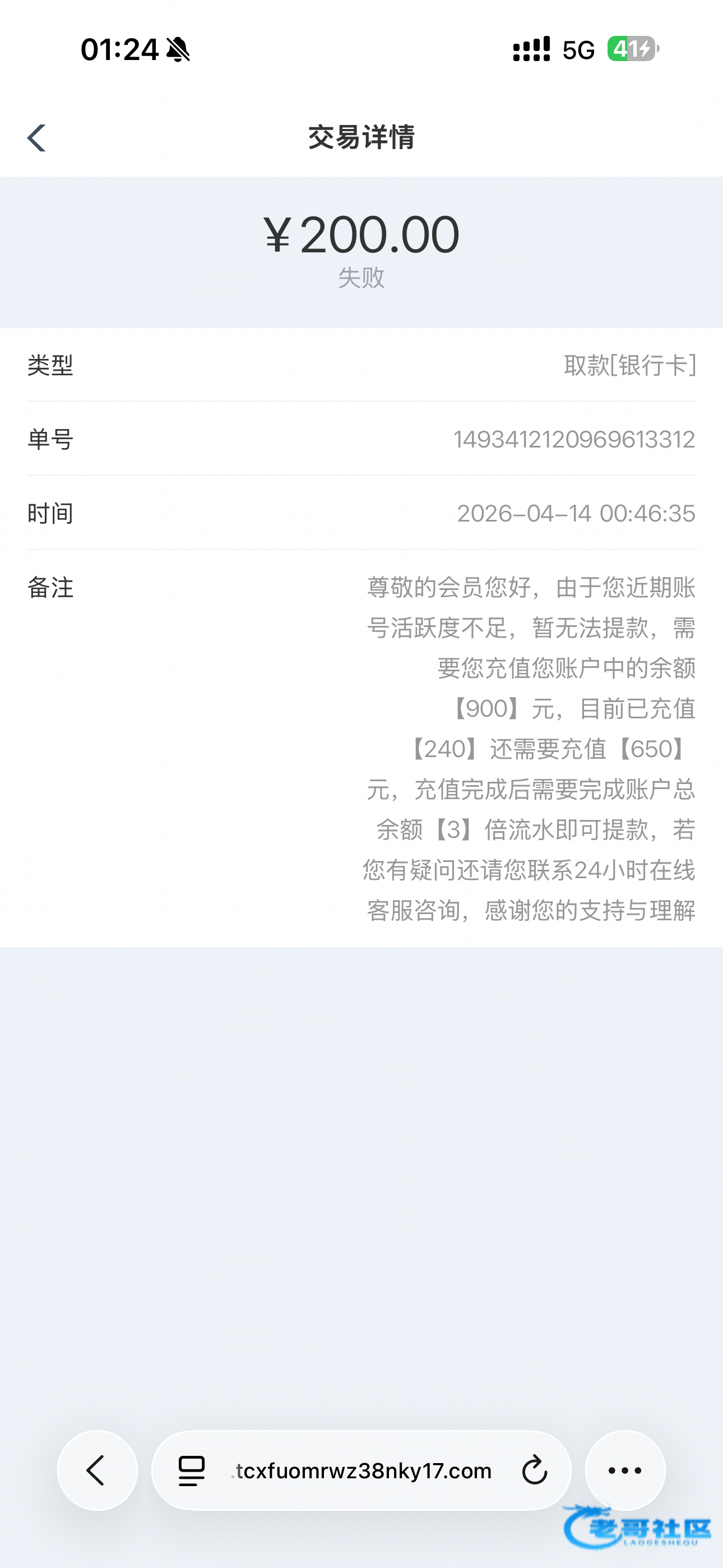Open the address bar showing tcxfuomrwz38nky17.com
The width and height of the screenshot is (723, 1568).
point(363,1470)
